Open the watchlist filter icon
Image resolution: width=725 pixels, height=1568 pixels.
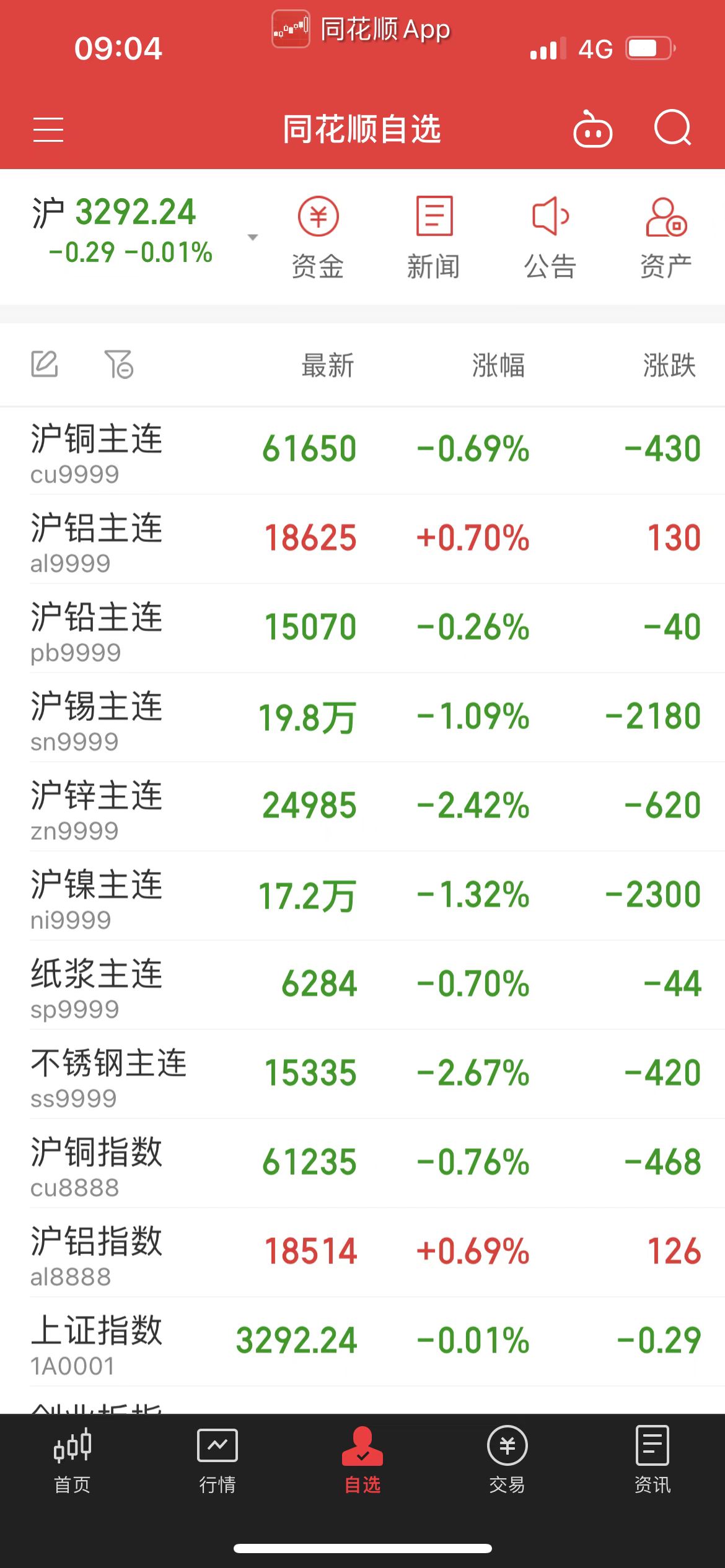tap(119, 364)
